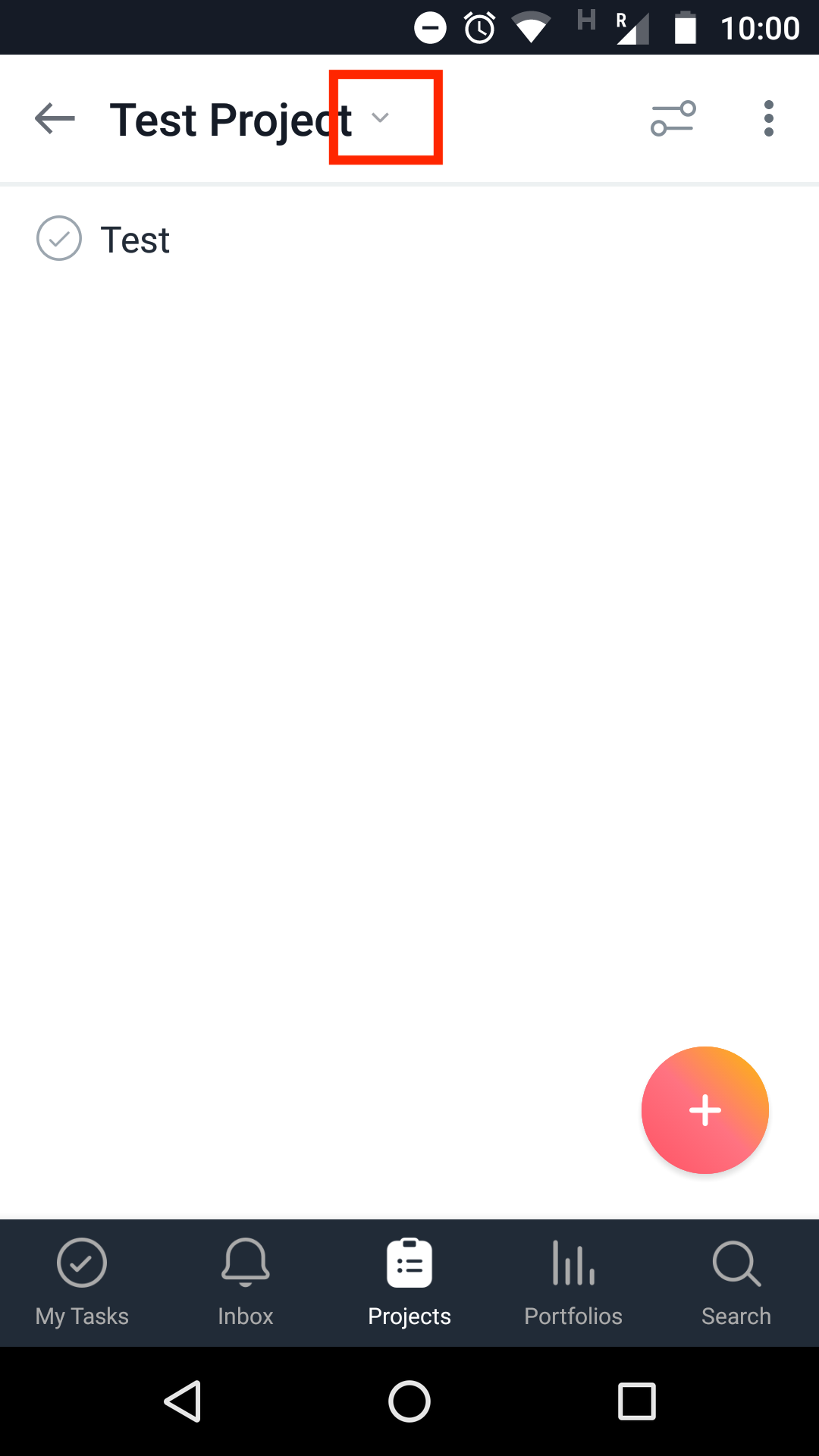
Task: Switch to the Inbox tab
Action: pos(246,1283)
